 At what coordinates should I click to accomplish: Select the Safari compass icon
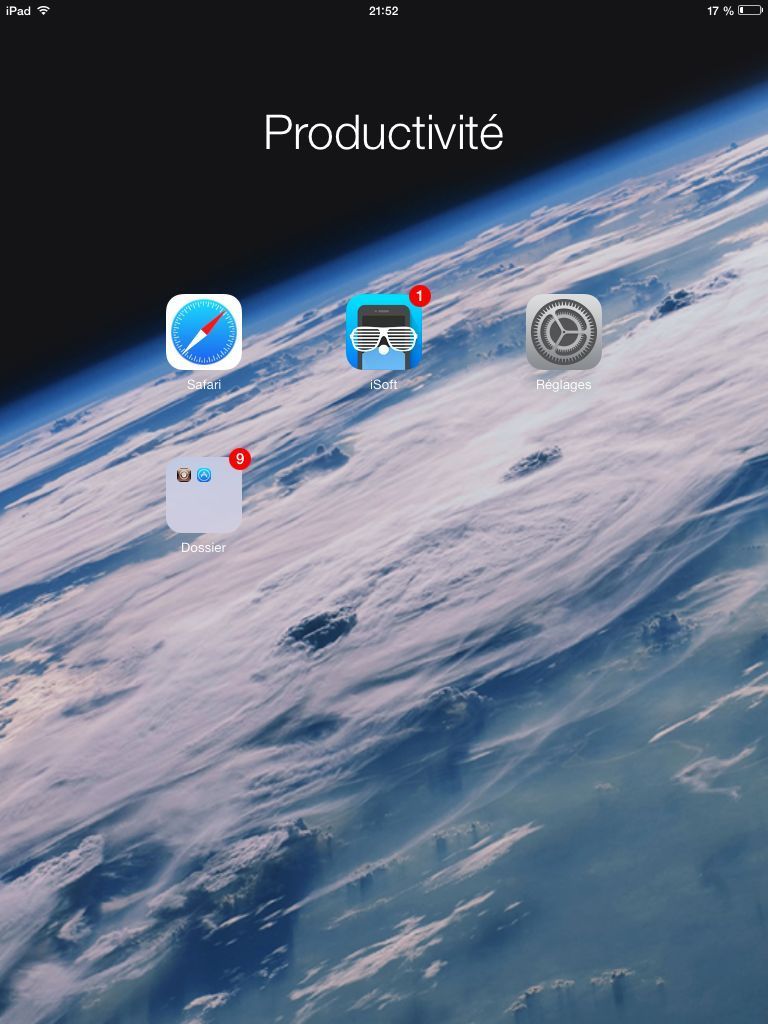(204, 332)
